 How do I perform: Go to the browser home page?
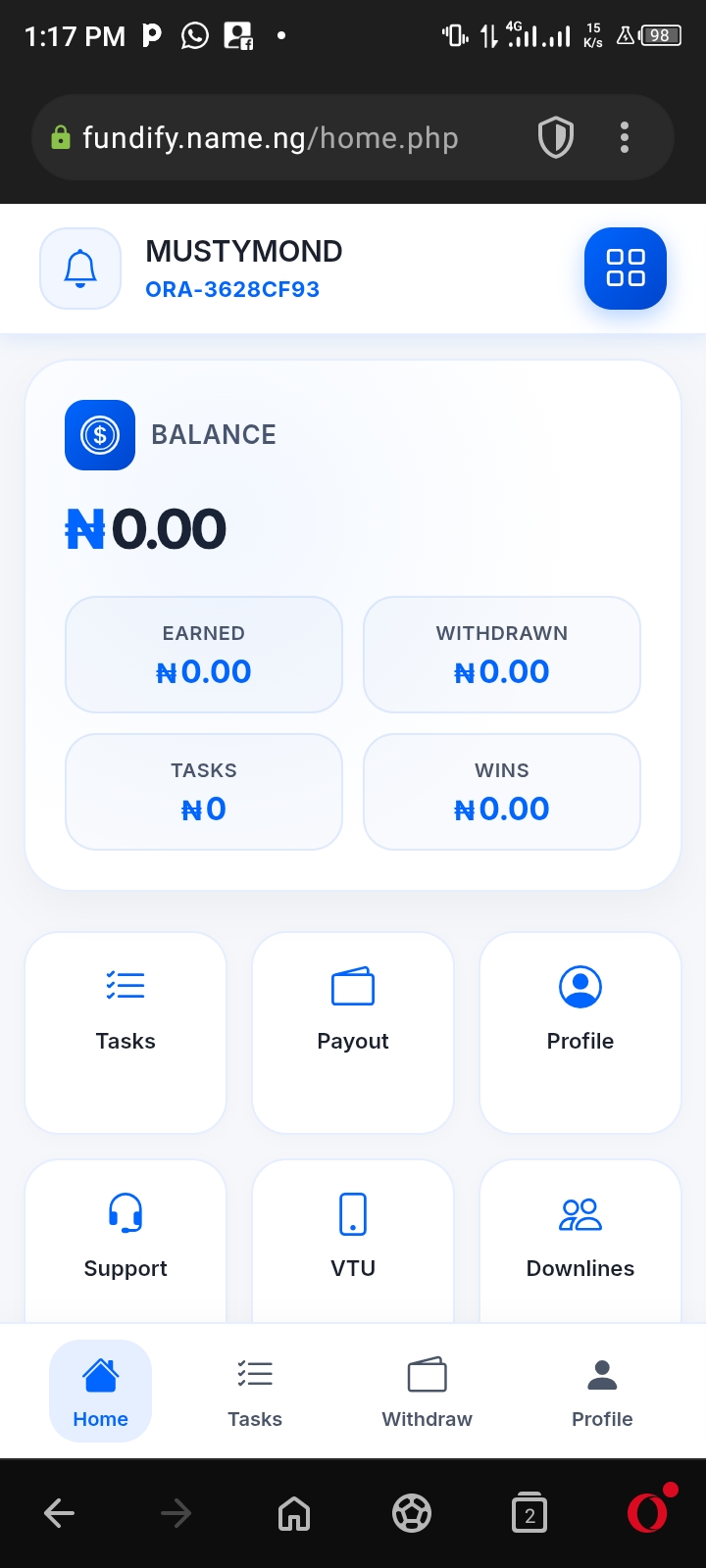point(294,1514)
